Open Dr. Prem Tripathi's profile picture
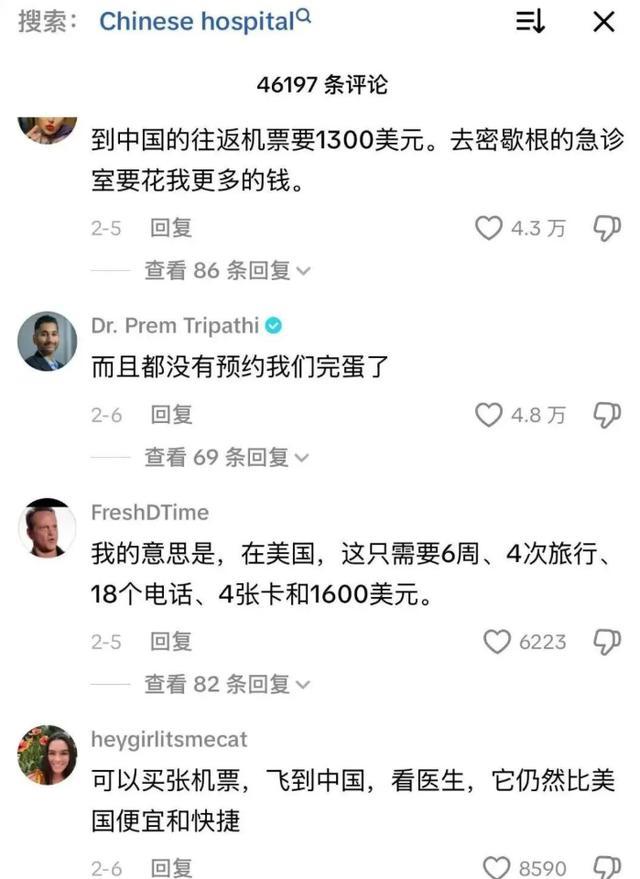The height and width of the screenshot is (879, 640). tap(47, 341)
